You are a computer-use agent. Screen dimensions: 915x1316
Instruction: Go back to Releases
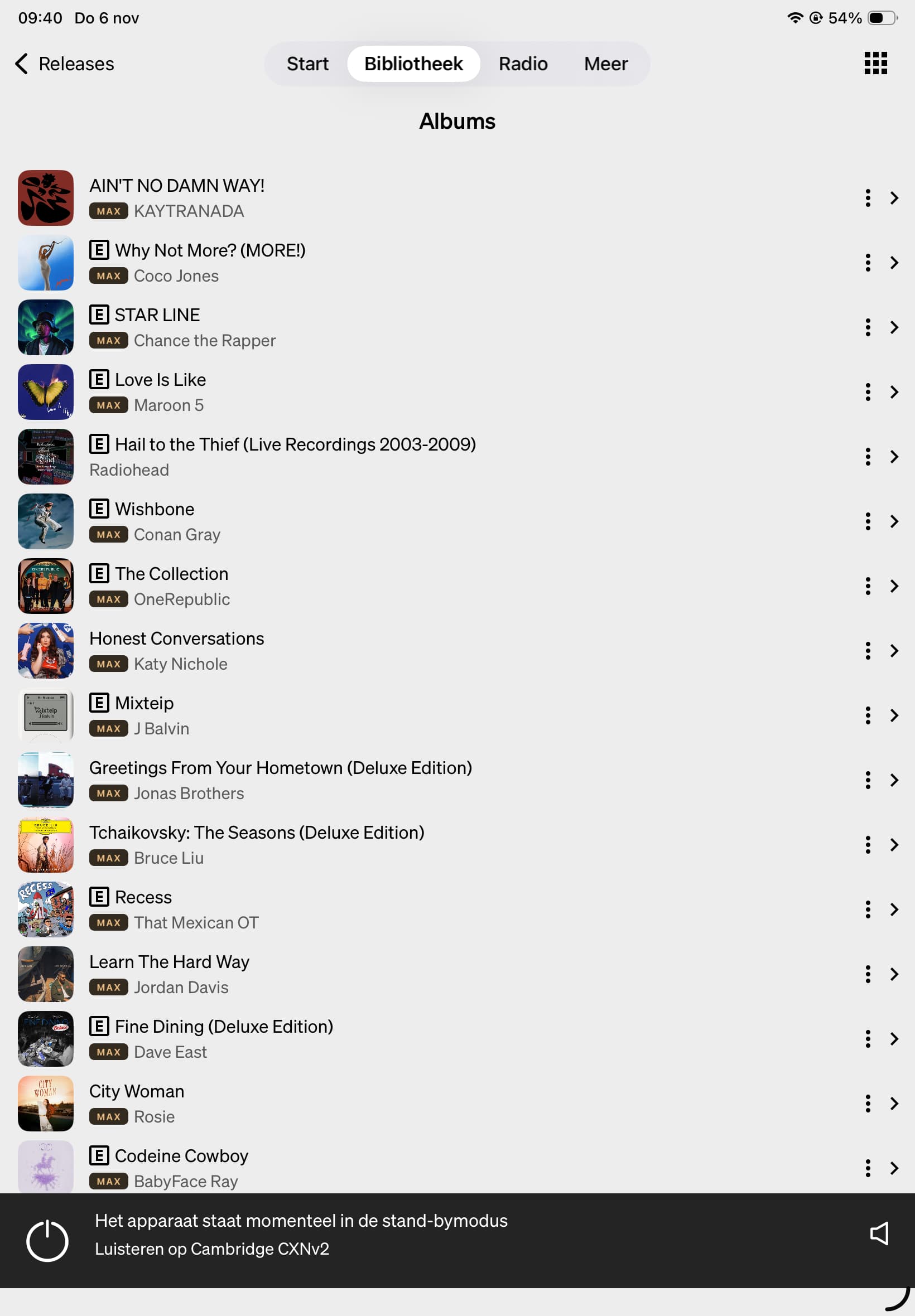click(64, 64)
